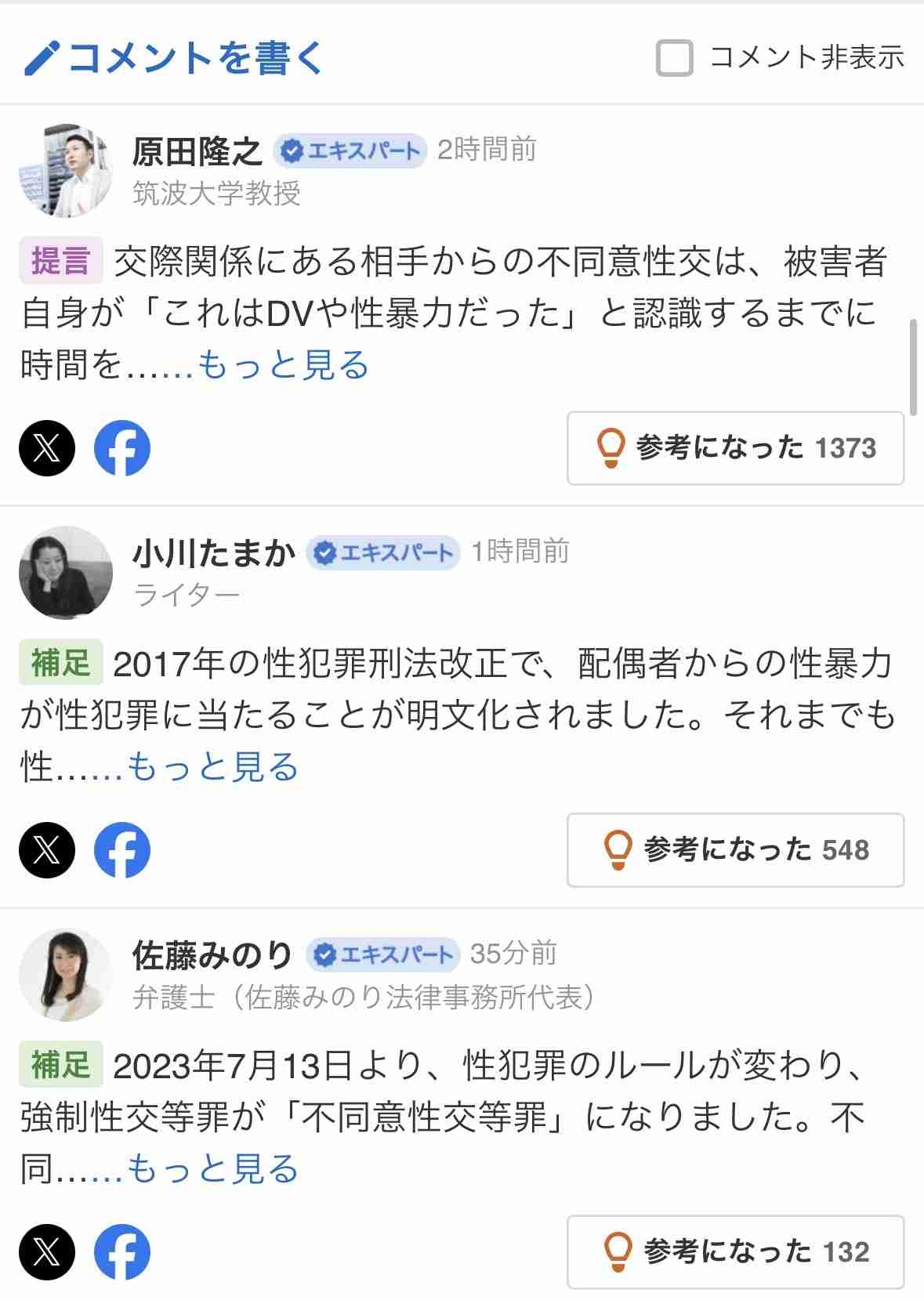Share 佐藤みのり's comment on Facebook

click(x=122, y=1252)
